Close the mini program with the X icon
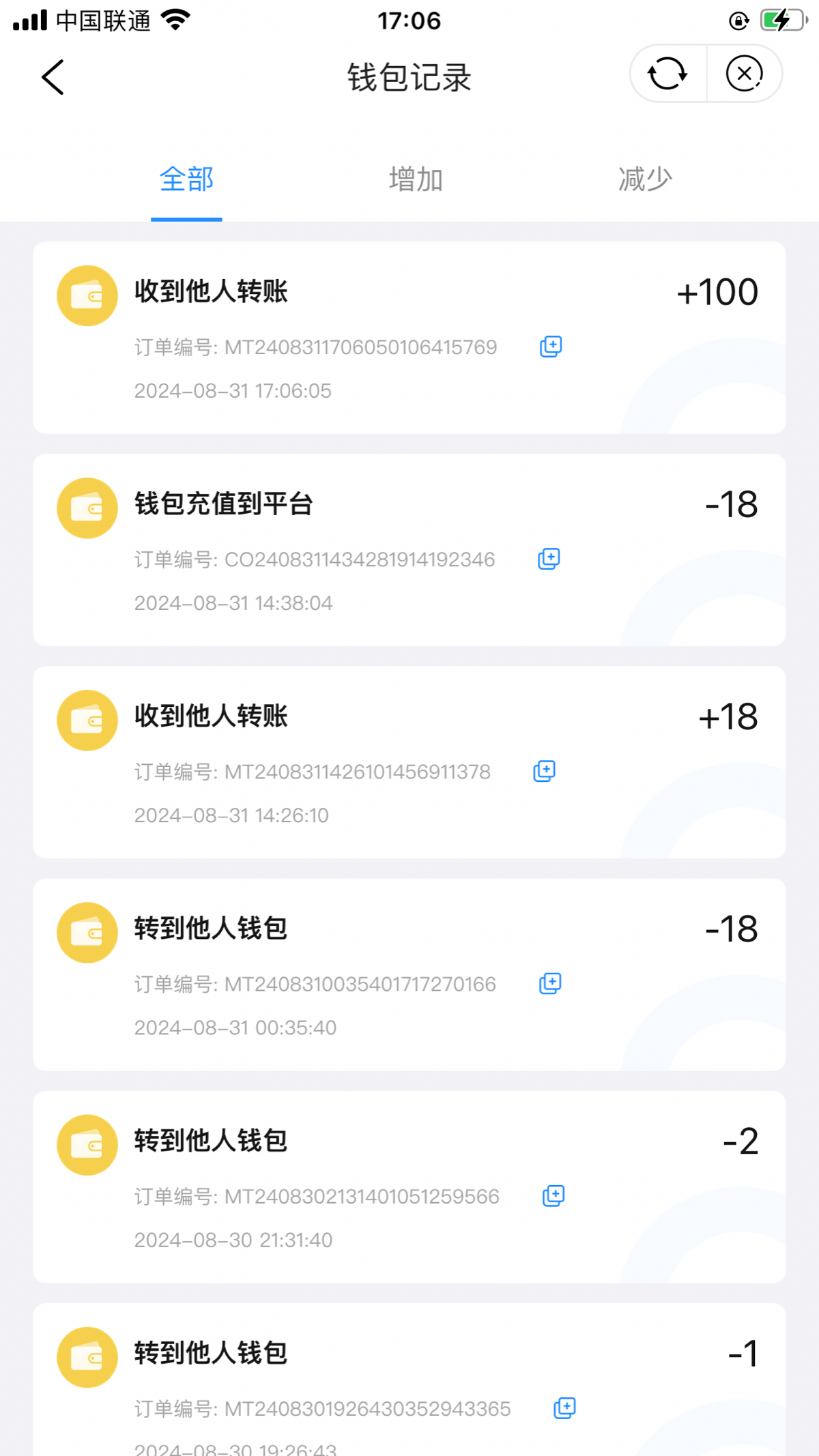Screen dimensions: 819x1456 coord(744,74)
